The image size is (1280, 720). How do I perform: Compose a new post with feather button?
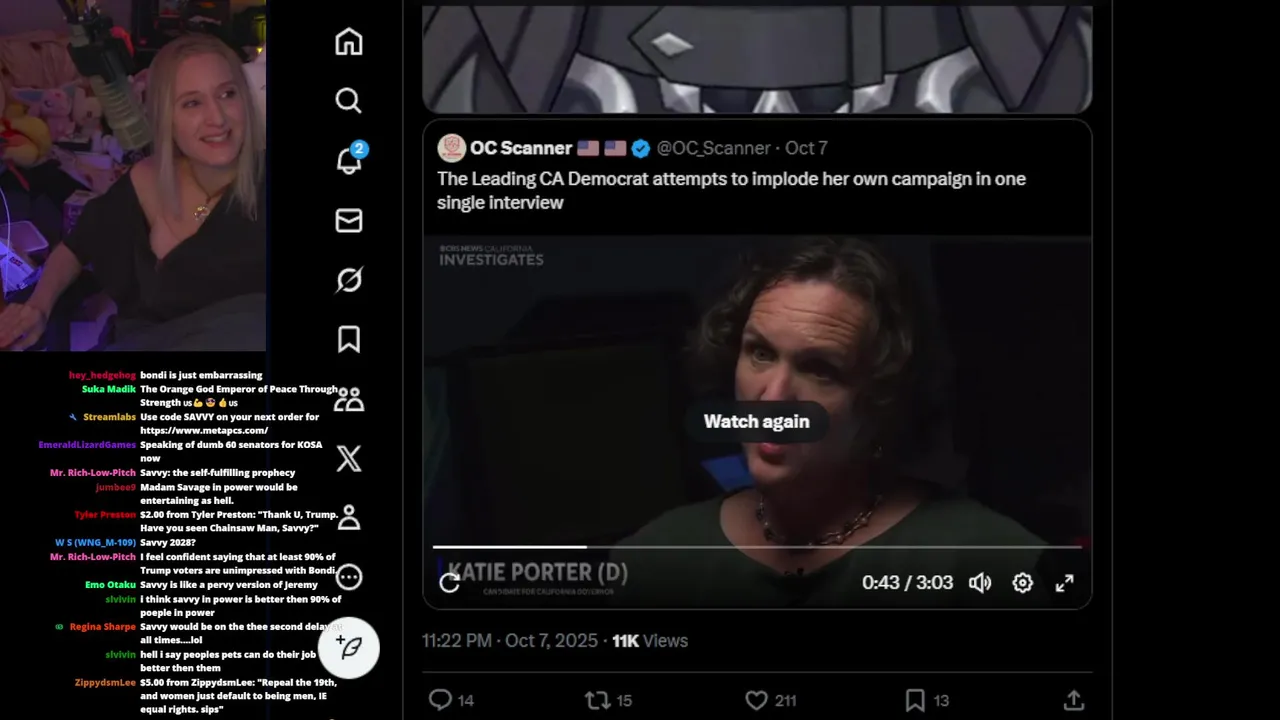click(x=349, y=647)
